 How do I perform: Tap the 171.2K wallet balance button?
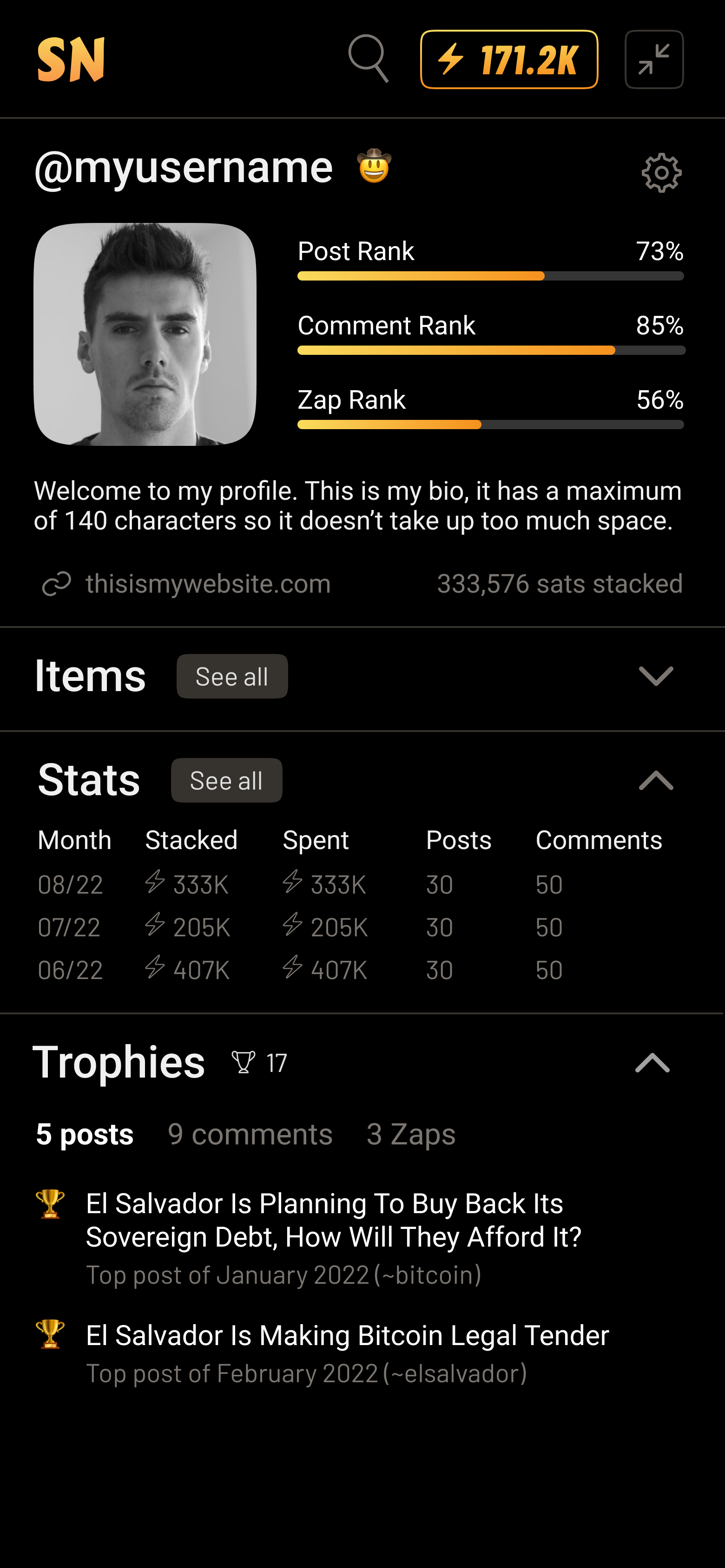509,59
